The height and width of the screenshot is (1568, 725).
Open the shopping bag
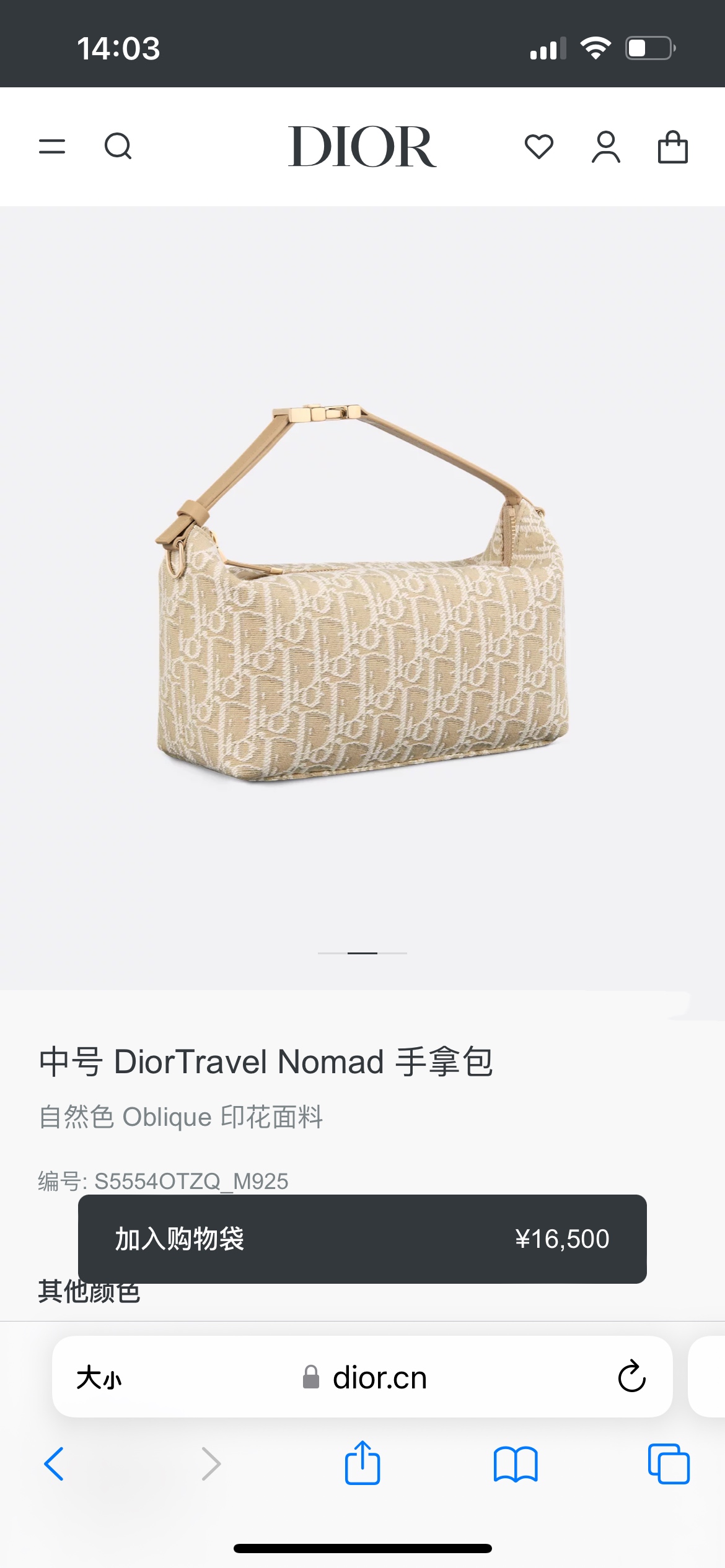pos(672,147)
